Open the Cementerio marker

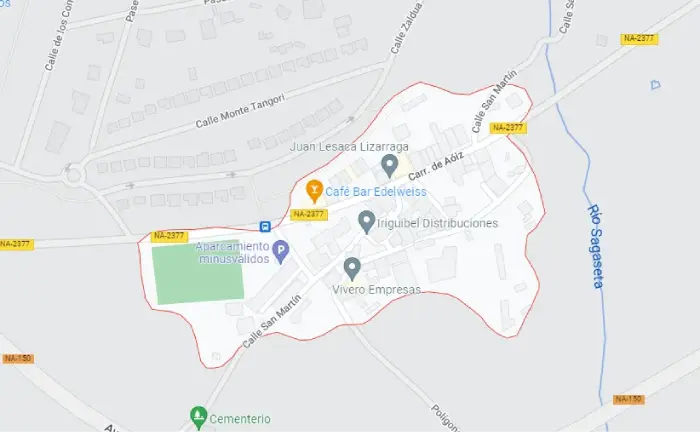point(199,416)
